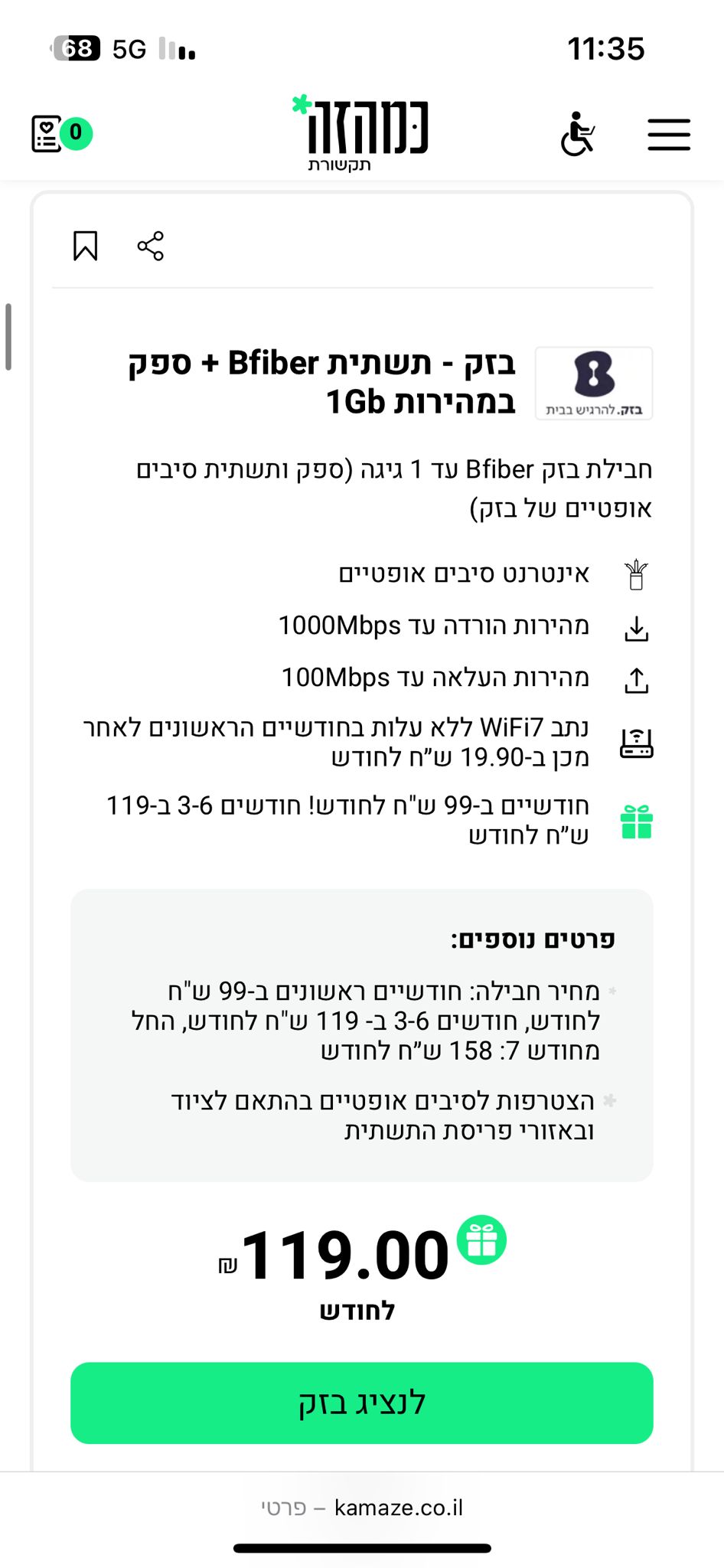
Task: Open the accessibility options
Action: point(578,134)
